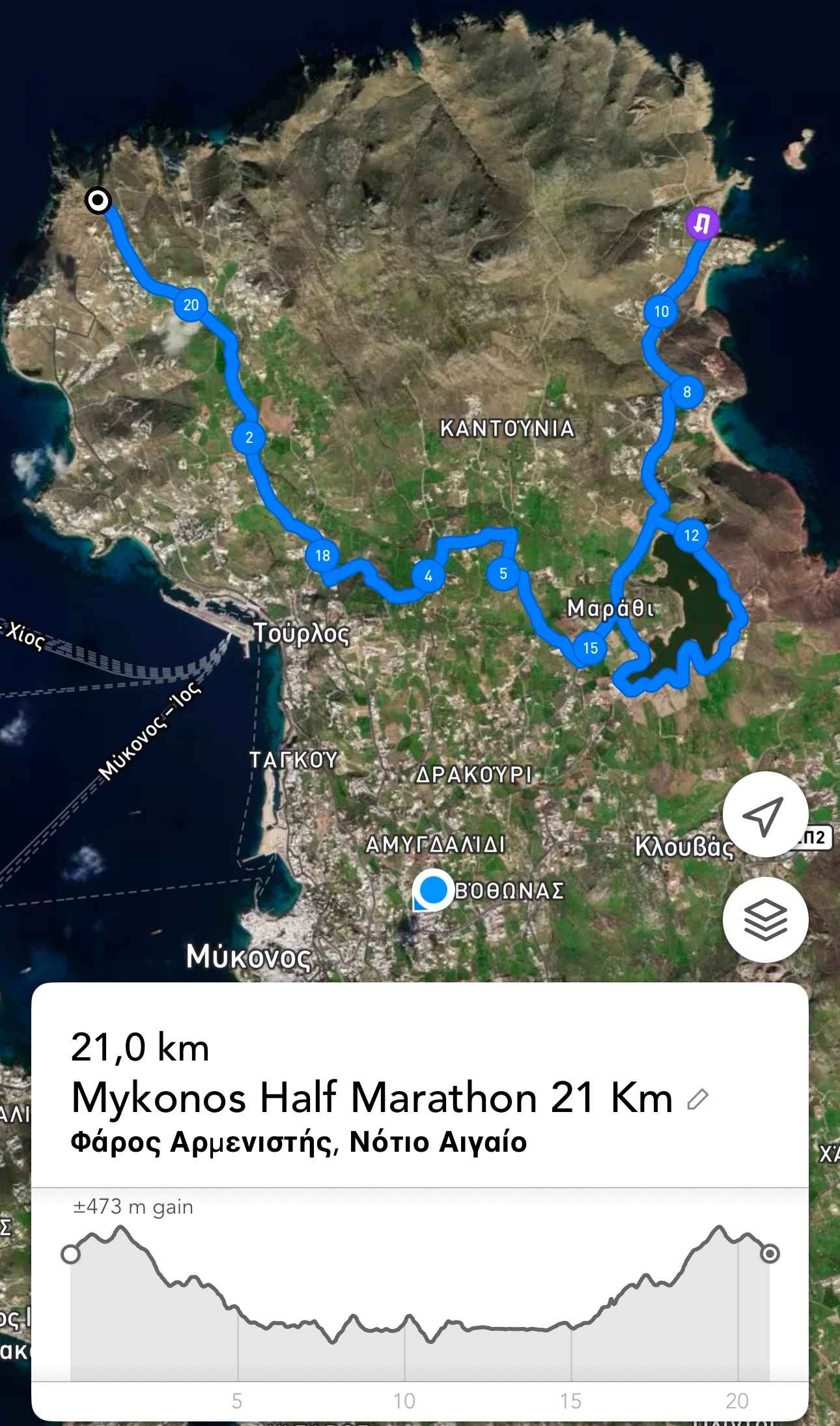Viewport: 840px width, 1426px height.
Task: Tap the purple turnaround marker on route
Action: [x=702, y=223]
